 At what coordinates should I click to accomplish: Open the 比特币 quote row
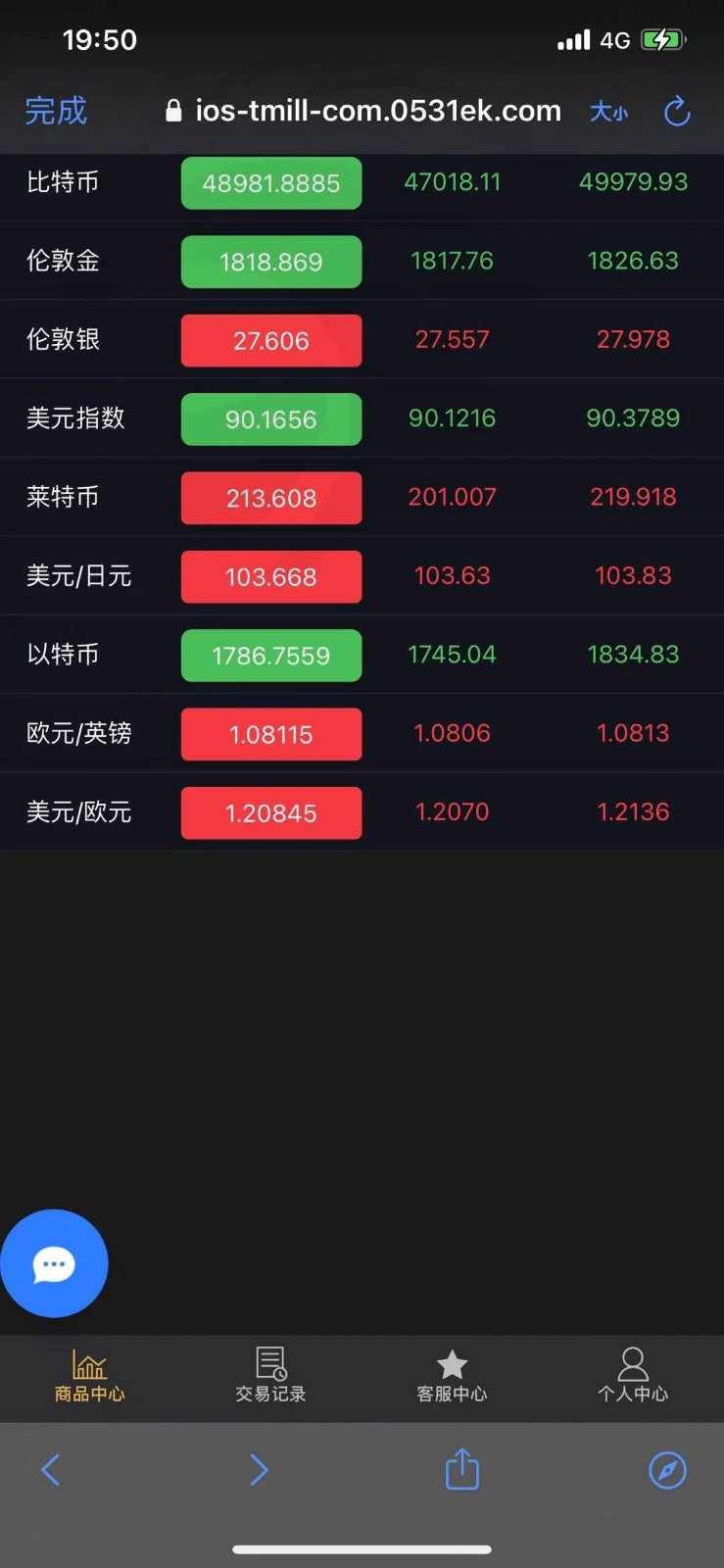click(x=362, y=182)
